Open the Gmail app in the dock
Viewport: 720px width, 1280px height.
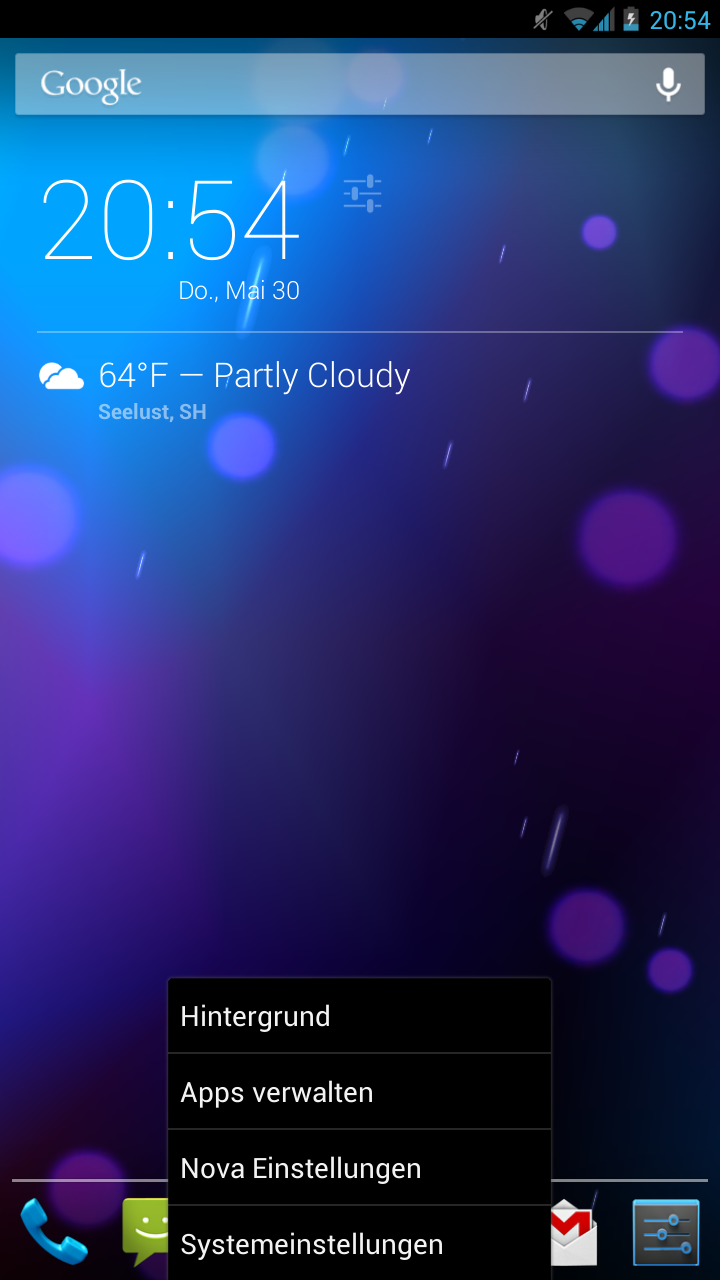pyautogui.click(x=575, y=1231)
